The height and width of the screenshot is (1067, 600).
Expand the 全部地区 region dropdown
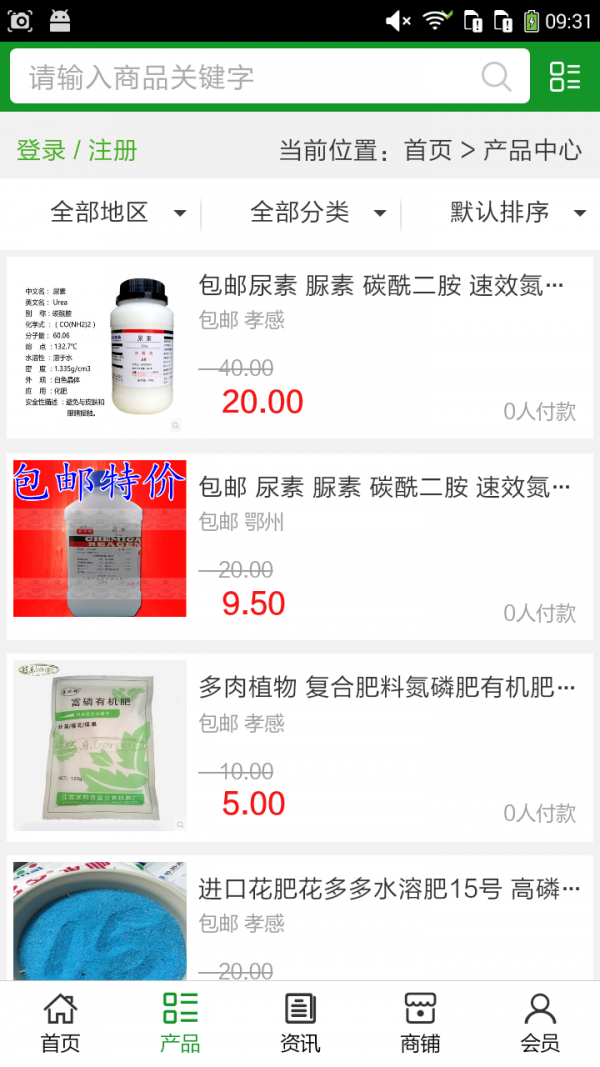[116, 212]
